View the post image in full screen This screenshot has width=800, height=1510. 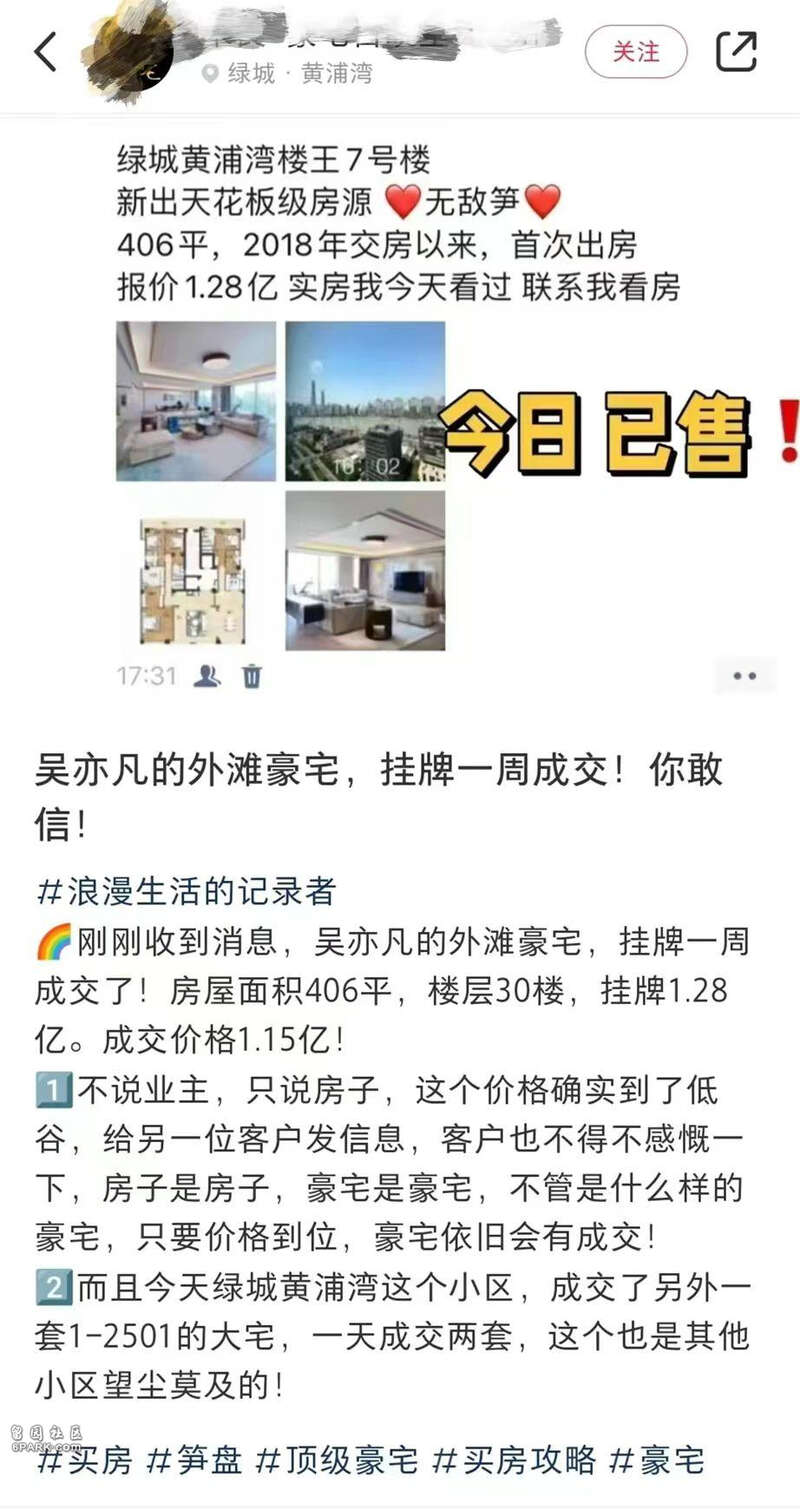(x=400, y=420)
